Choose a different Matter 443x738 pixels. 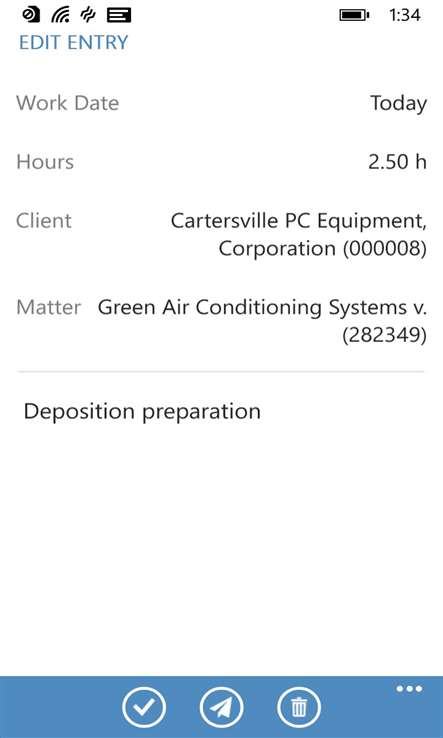221,321
